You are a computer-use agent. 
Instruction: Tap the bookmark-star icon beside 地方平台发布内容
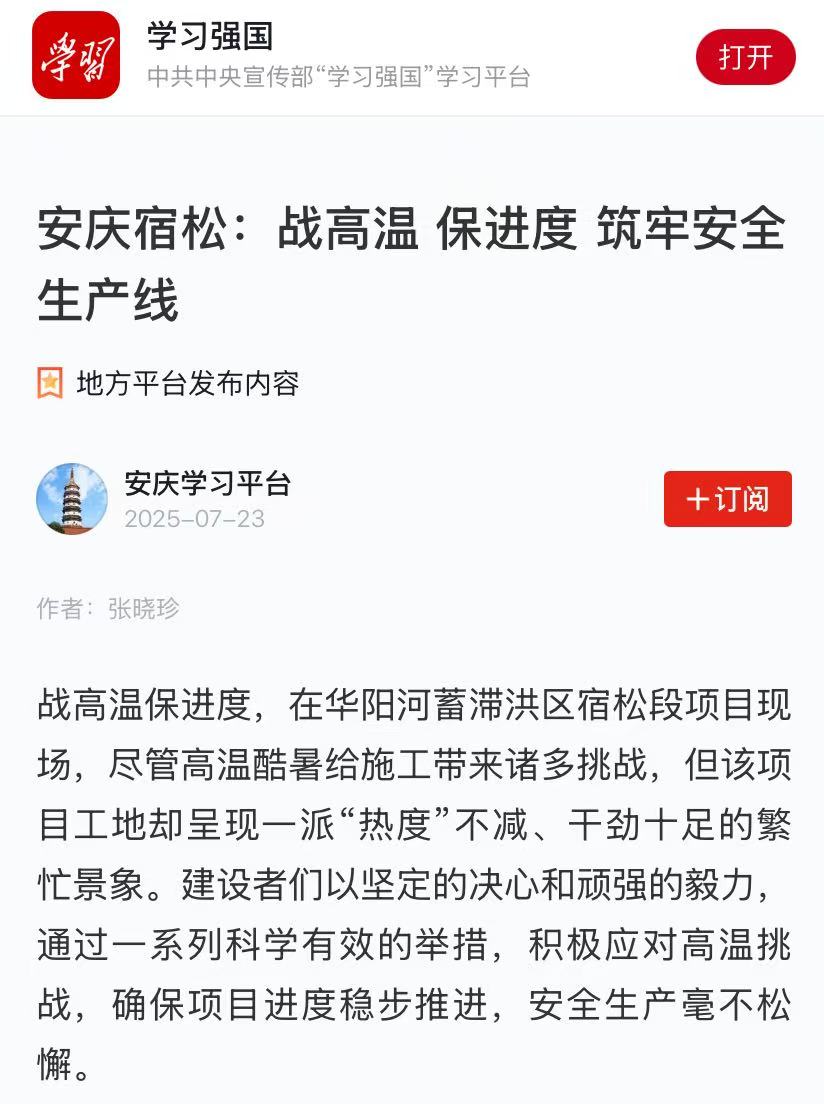click(x=49, y=379)
